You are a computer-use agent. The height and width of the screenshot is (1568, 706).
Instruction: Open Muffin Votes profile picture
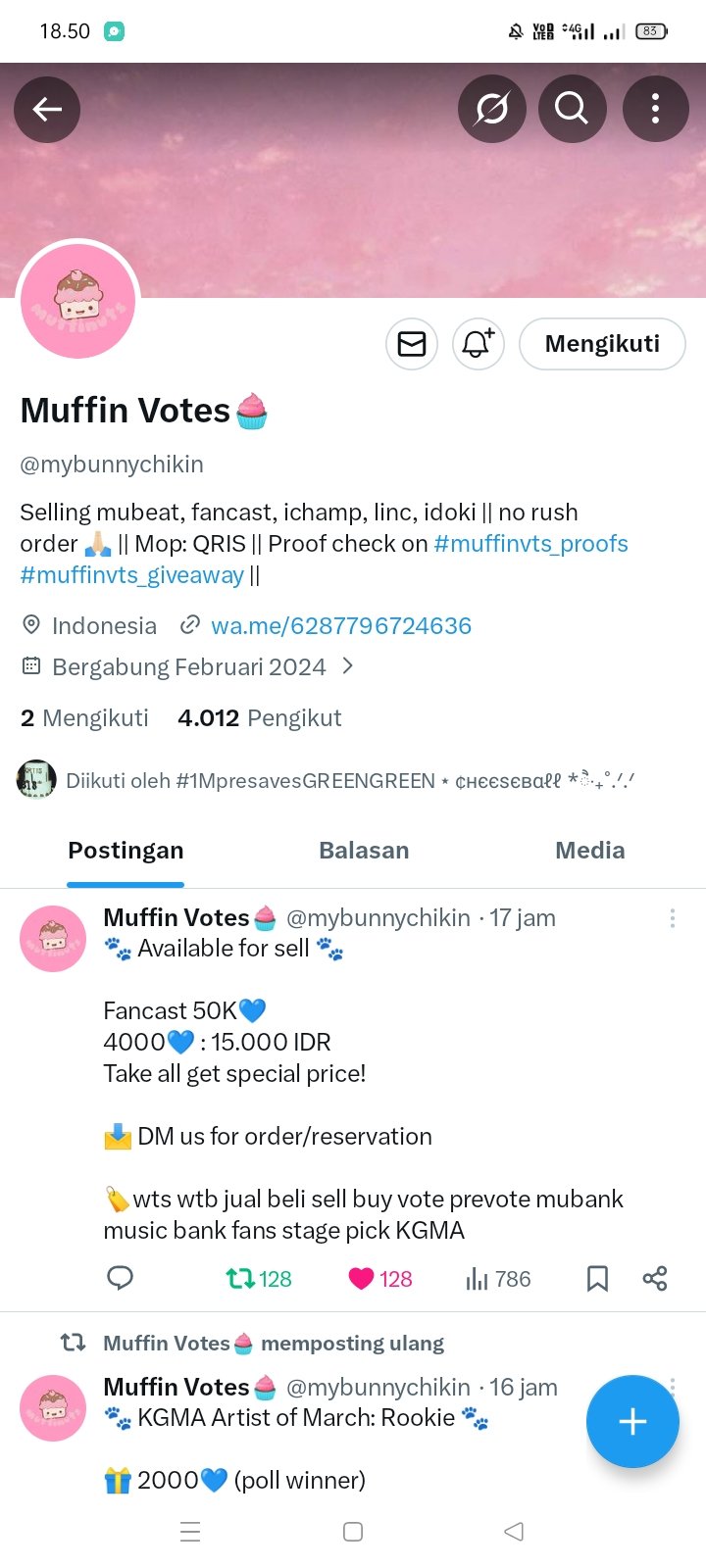[x=78, y=301]
